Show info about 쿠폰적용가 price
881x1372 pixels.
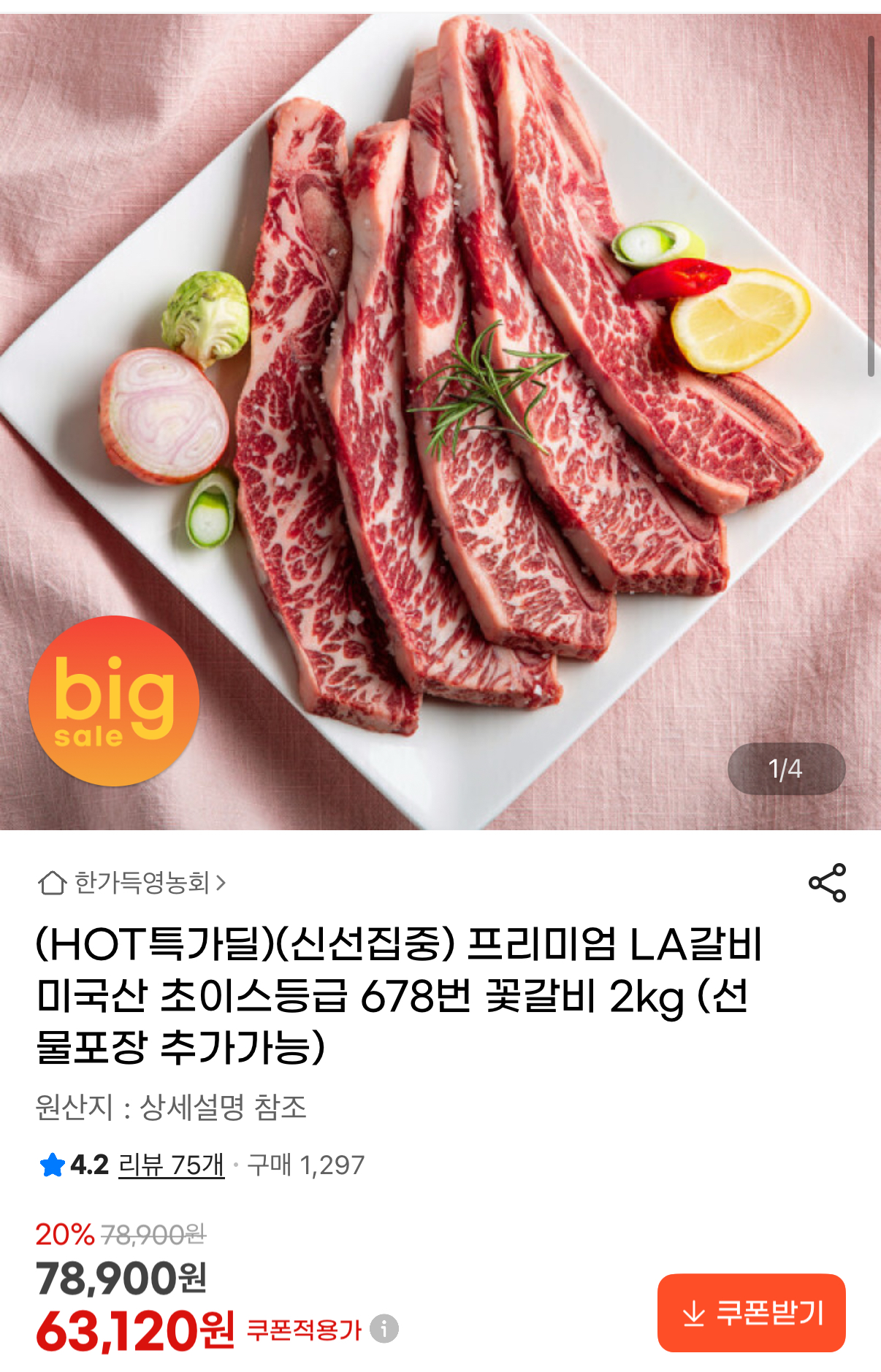(384, 1328)
